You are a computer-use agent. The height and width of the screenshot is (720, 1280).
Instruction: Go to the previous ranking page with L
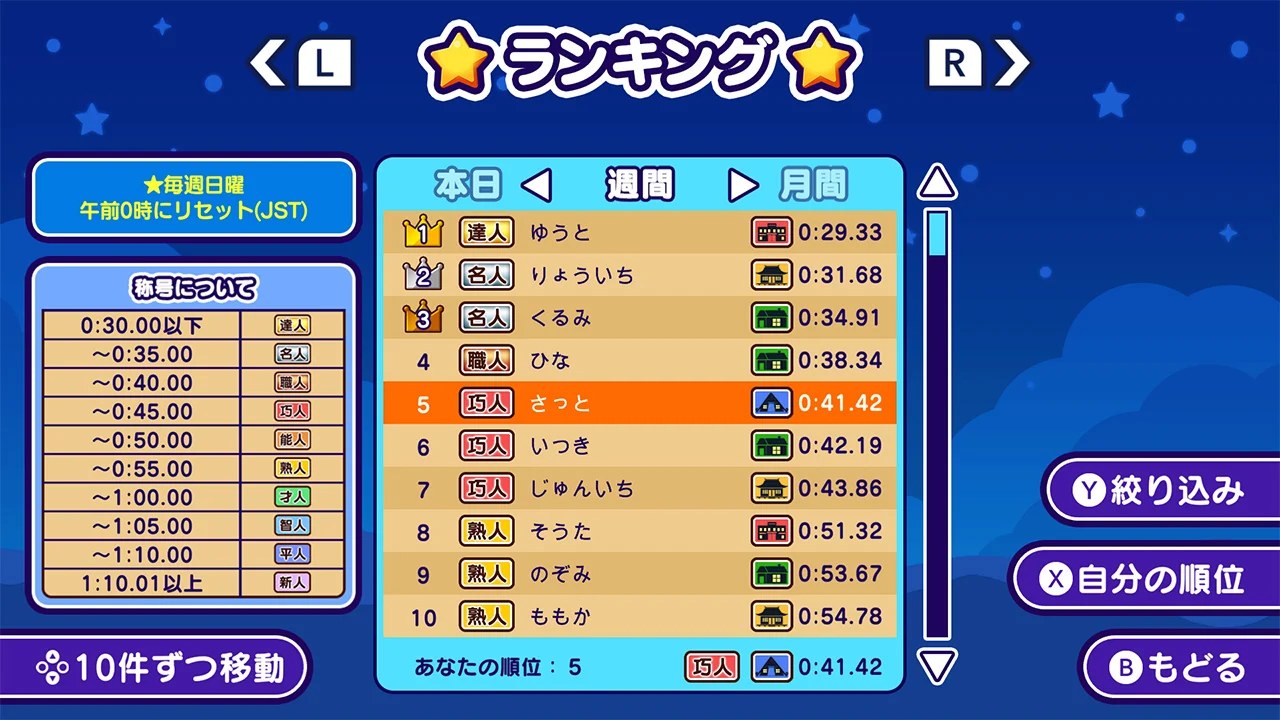(303, 64)
